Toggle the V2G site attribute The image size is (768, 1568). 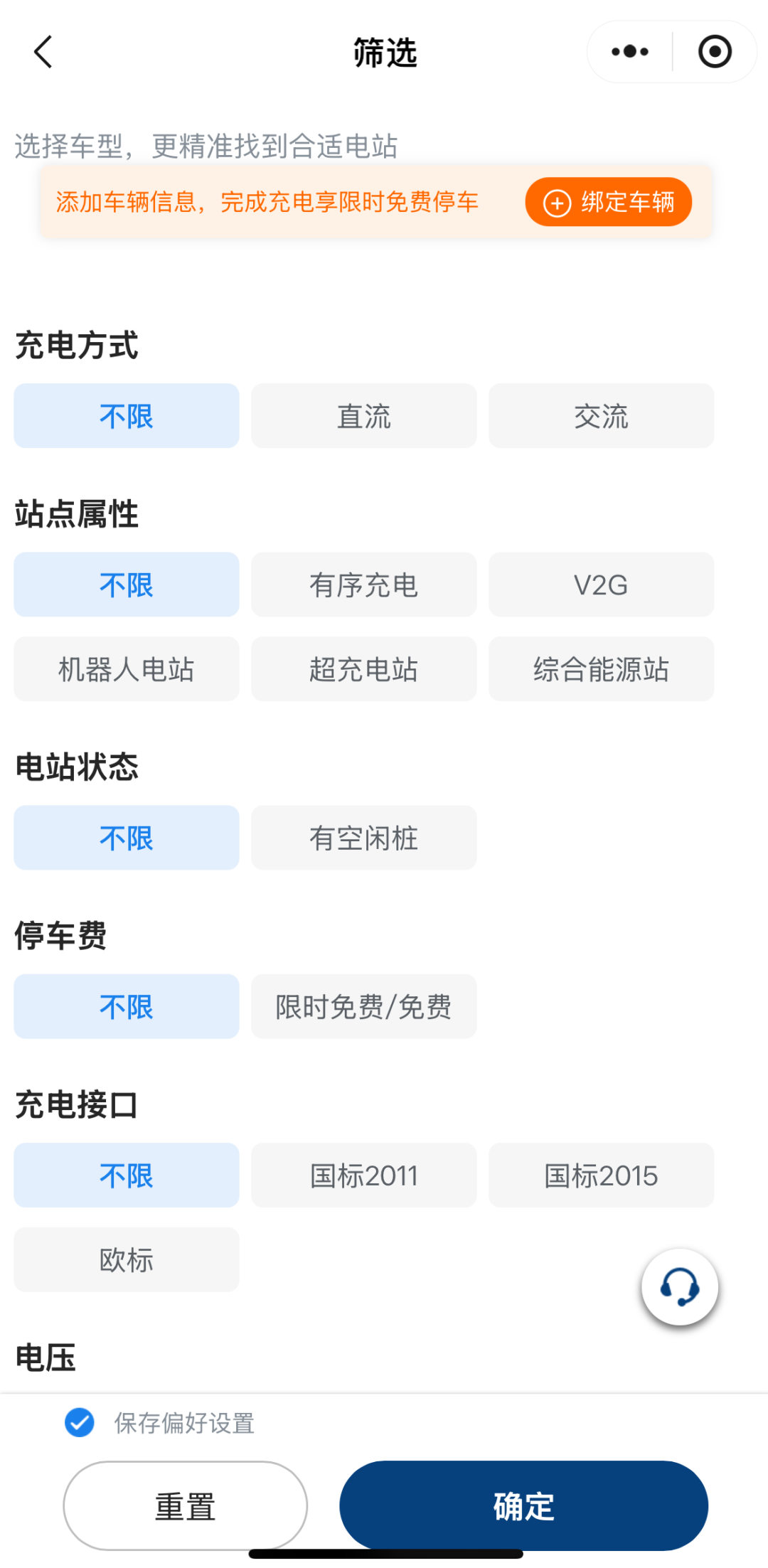point(601,585)
